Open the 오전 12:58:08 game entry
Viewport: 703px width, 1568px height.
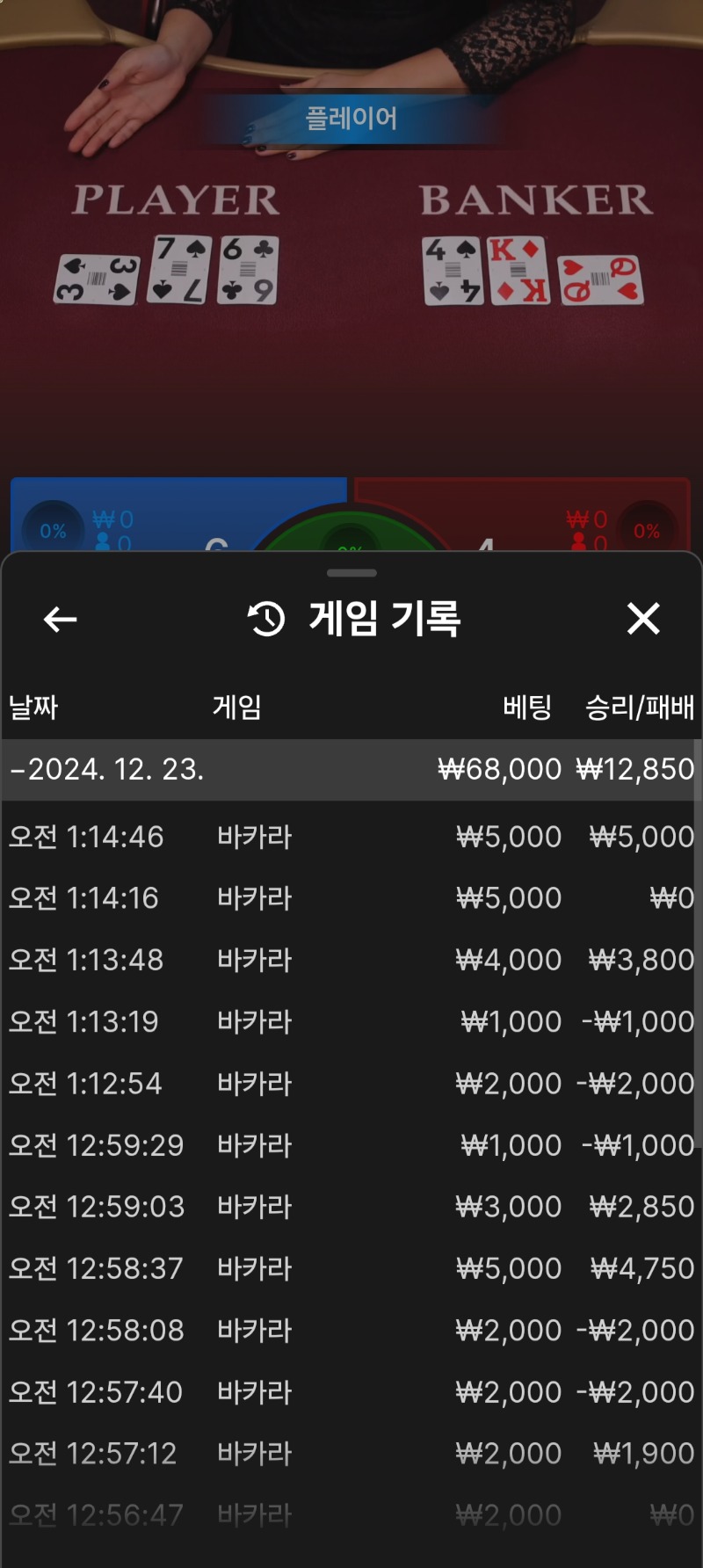tap(351, 1331)
